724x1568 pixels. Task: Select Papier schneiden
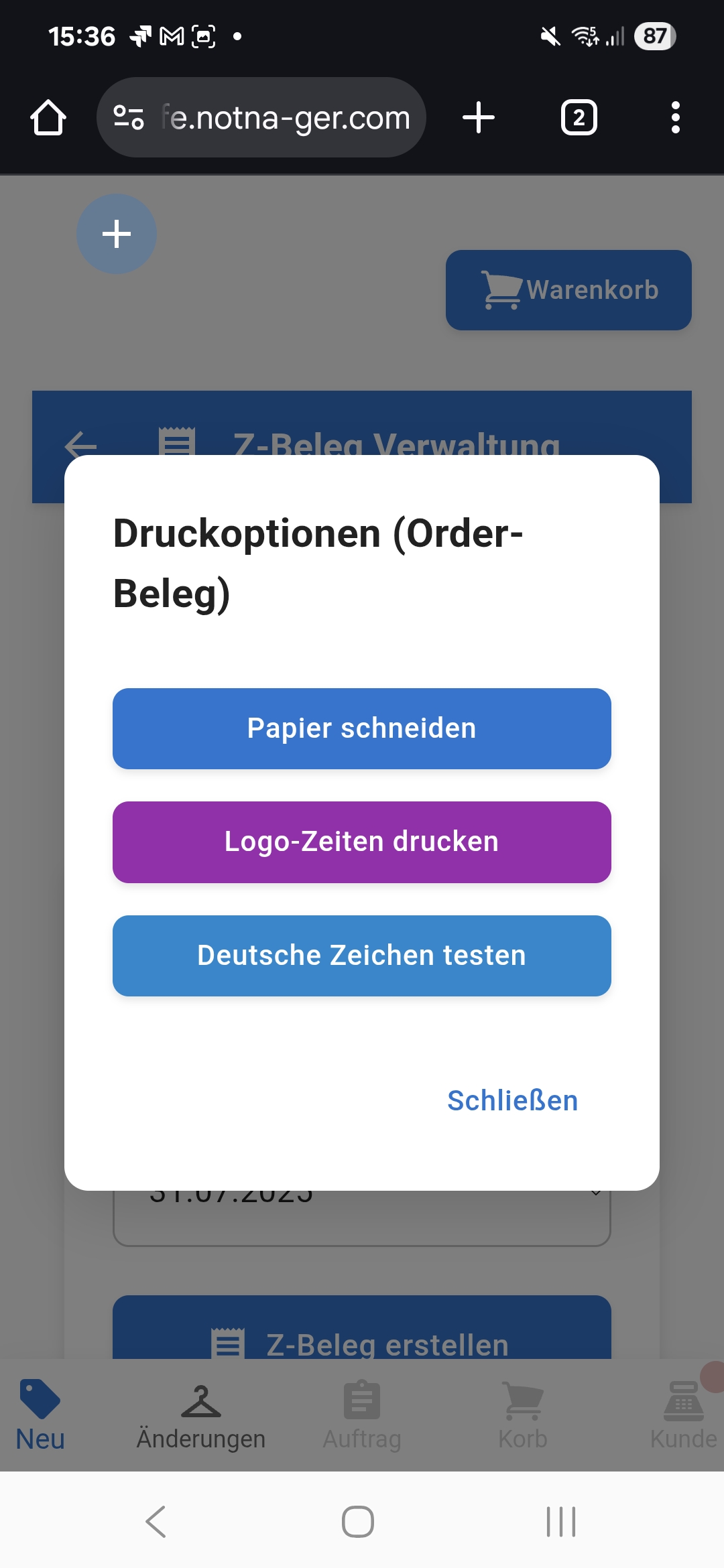pos(362,728)
